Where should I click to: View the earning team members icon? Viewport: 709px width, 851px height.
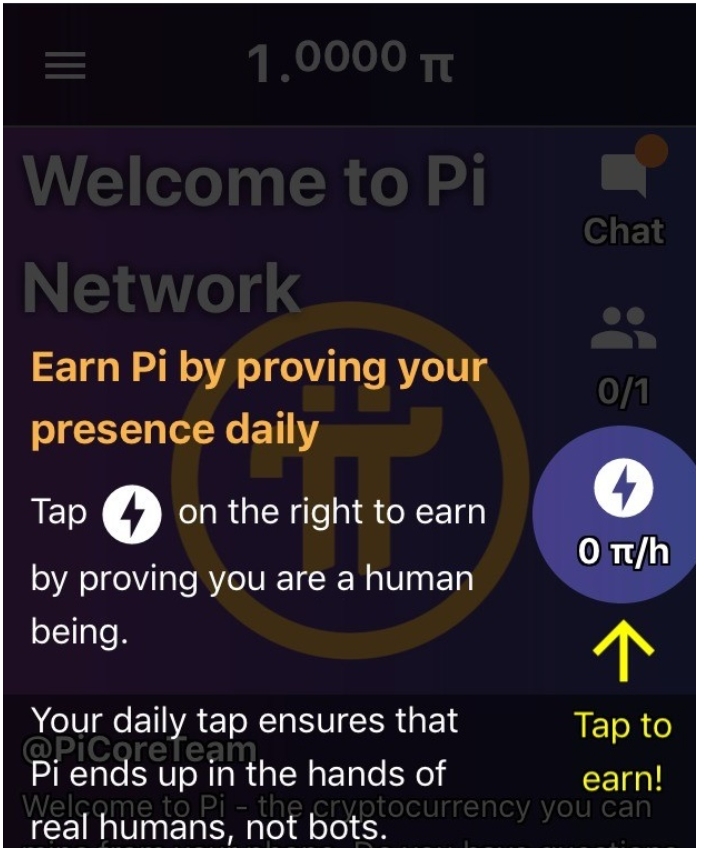(623, 330)
